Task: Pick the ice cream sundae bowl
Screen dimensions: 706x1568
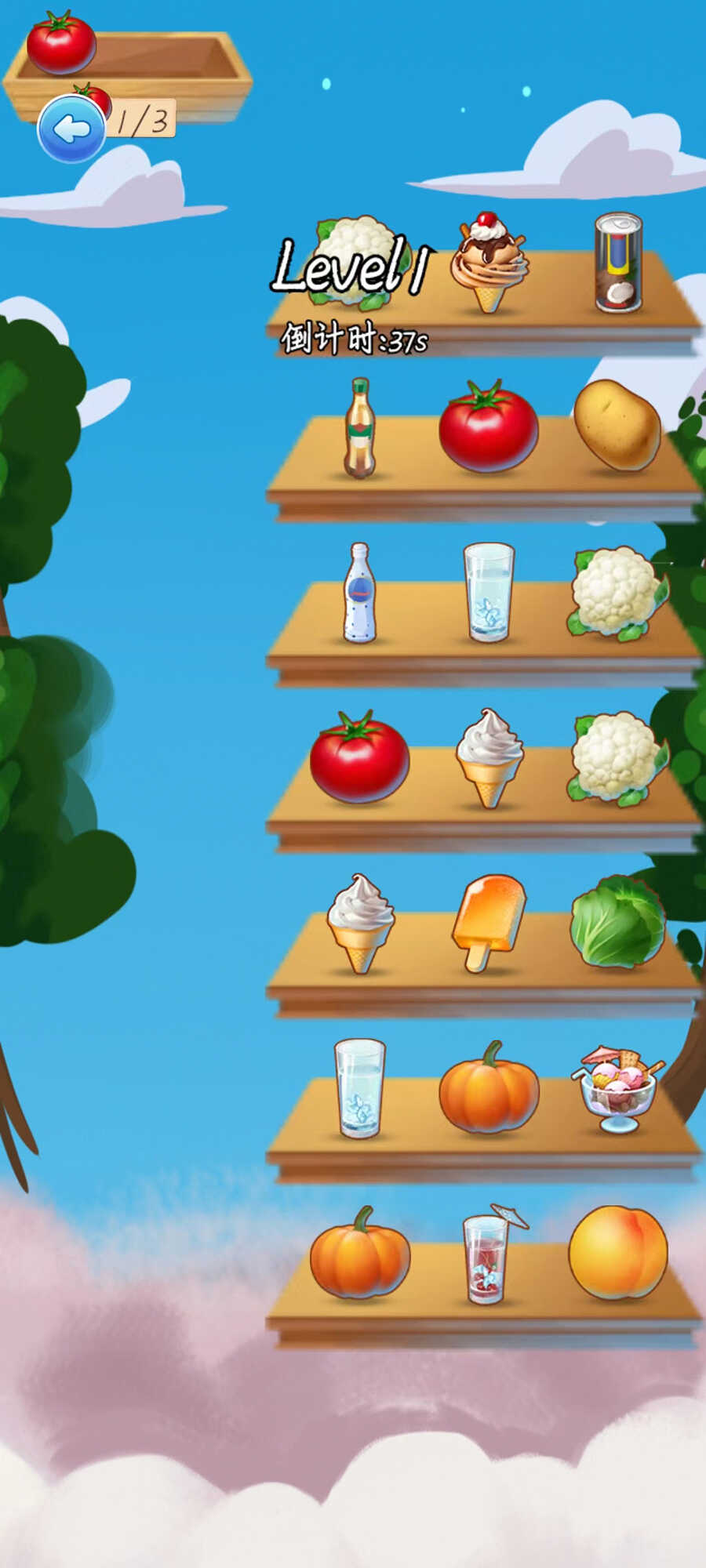Action: [x=619, y=1088]
